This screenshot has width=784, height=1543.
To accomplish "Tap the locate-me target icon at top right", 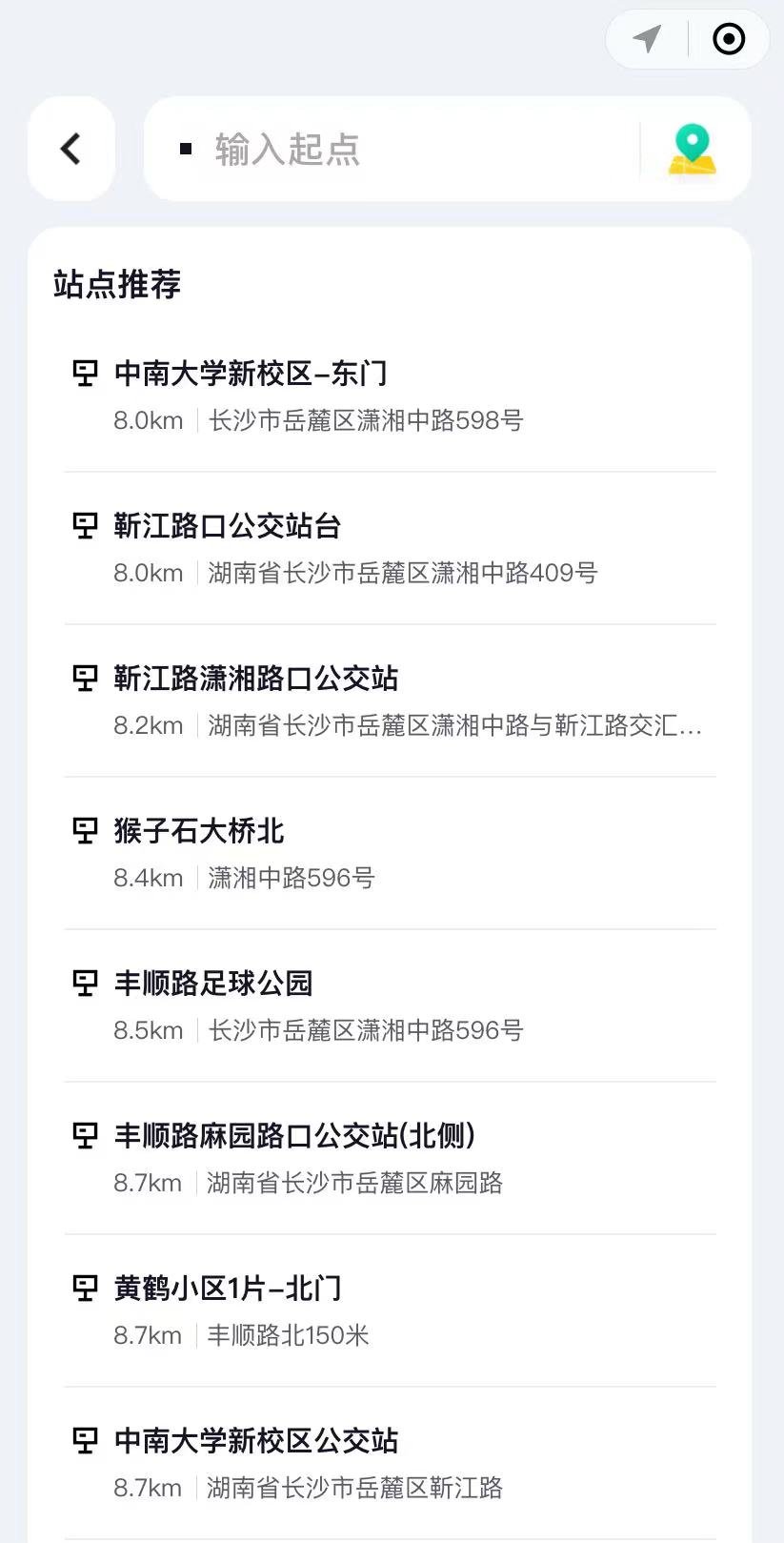I will click(729, 39).
